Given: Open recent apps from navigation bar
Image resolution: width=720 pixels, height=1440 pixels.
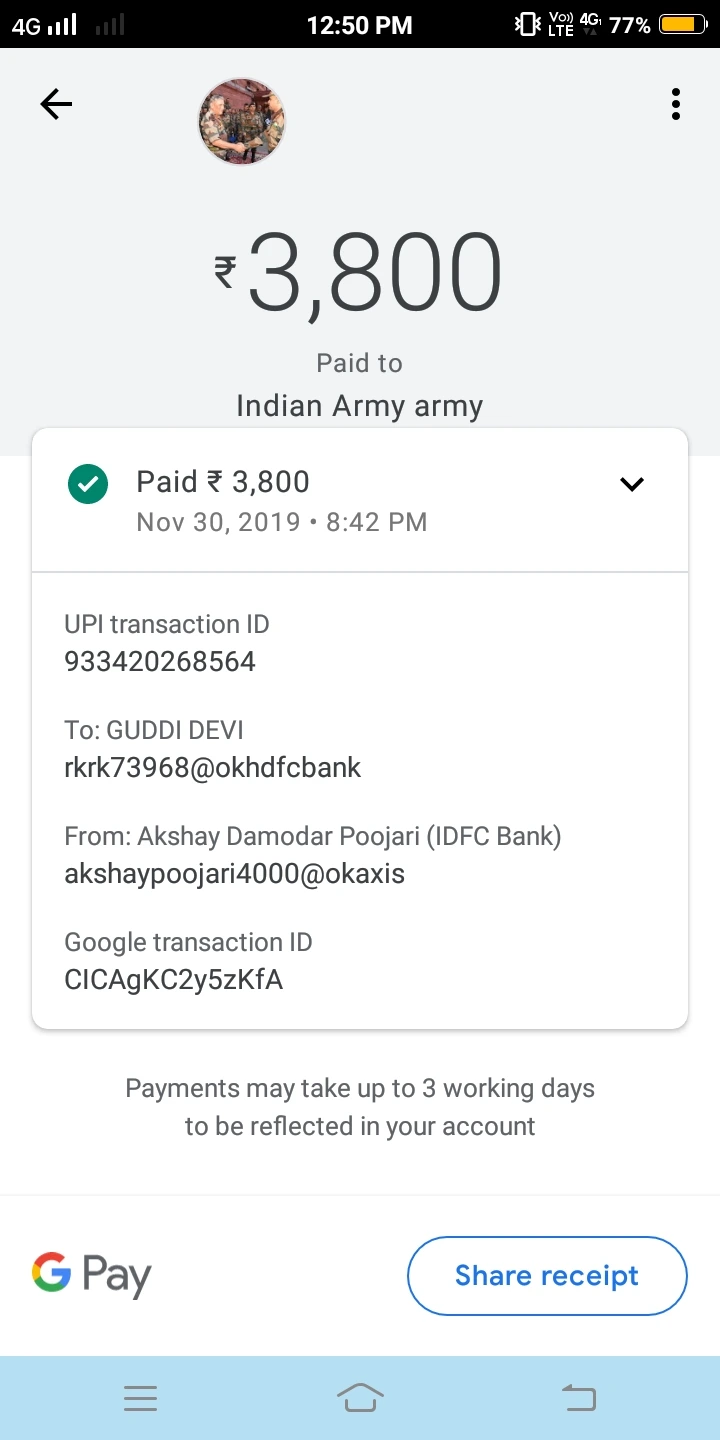Looking at the screenshot, I should click(x=141, y=1398).
